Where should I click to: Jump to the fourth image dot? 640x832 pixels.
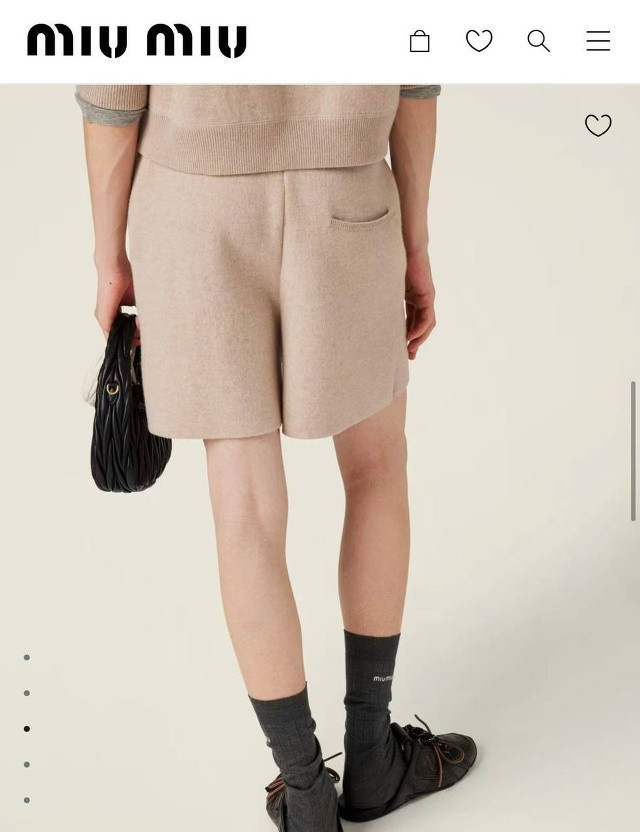coord(27,764)
